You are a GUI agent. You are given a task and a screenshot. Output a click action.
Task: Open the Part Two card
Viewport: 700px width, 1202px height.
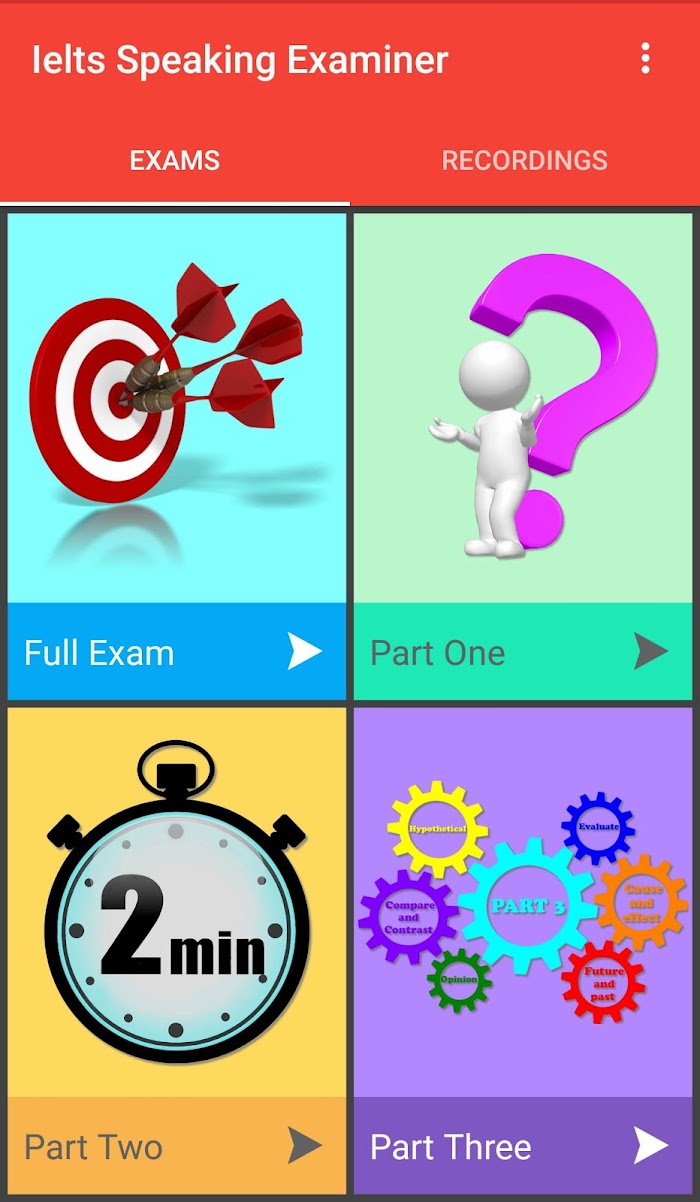point(177,950)
